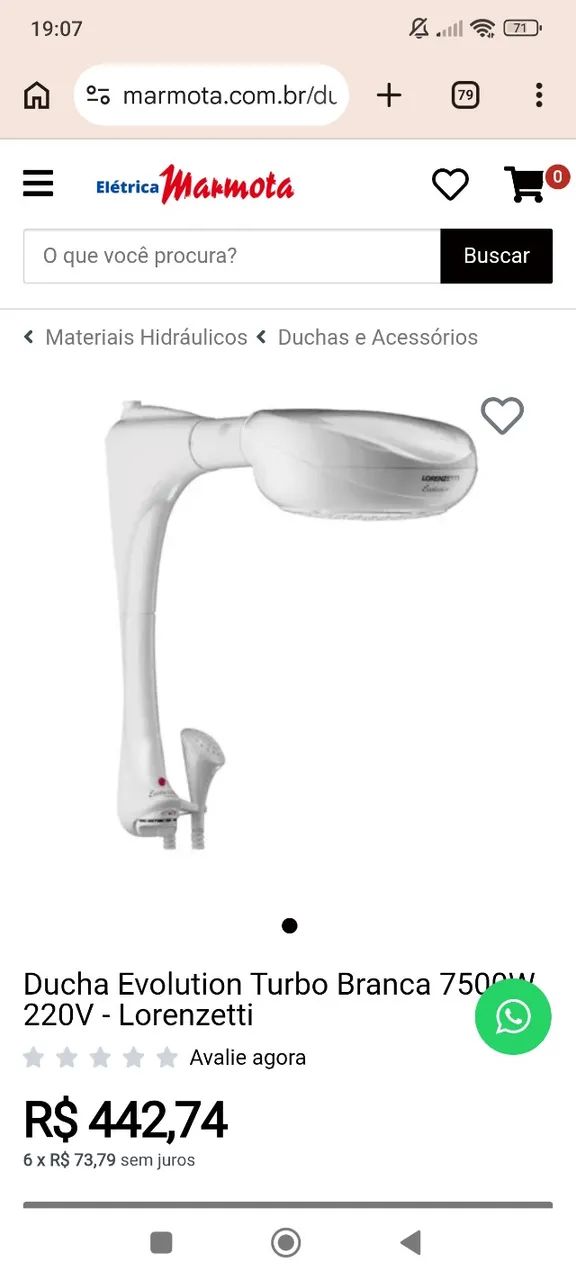Viewport: 576px width, 1280px height.
Task: Open the wishlist heart in the header
Action: (450, 184)
